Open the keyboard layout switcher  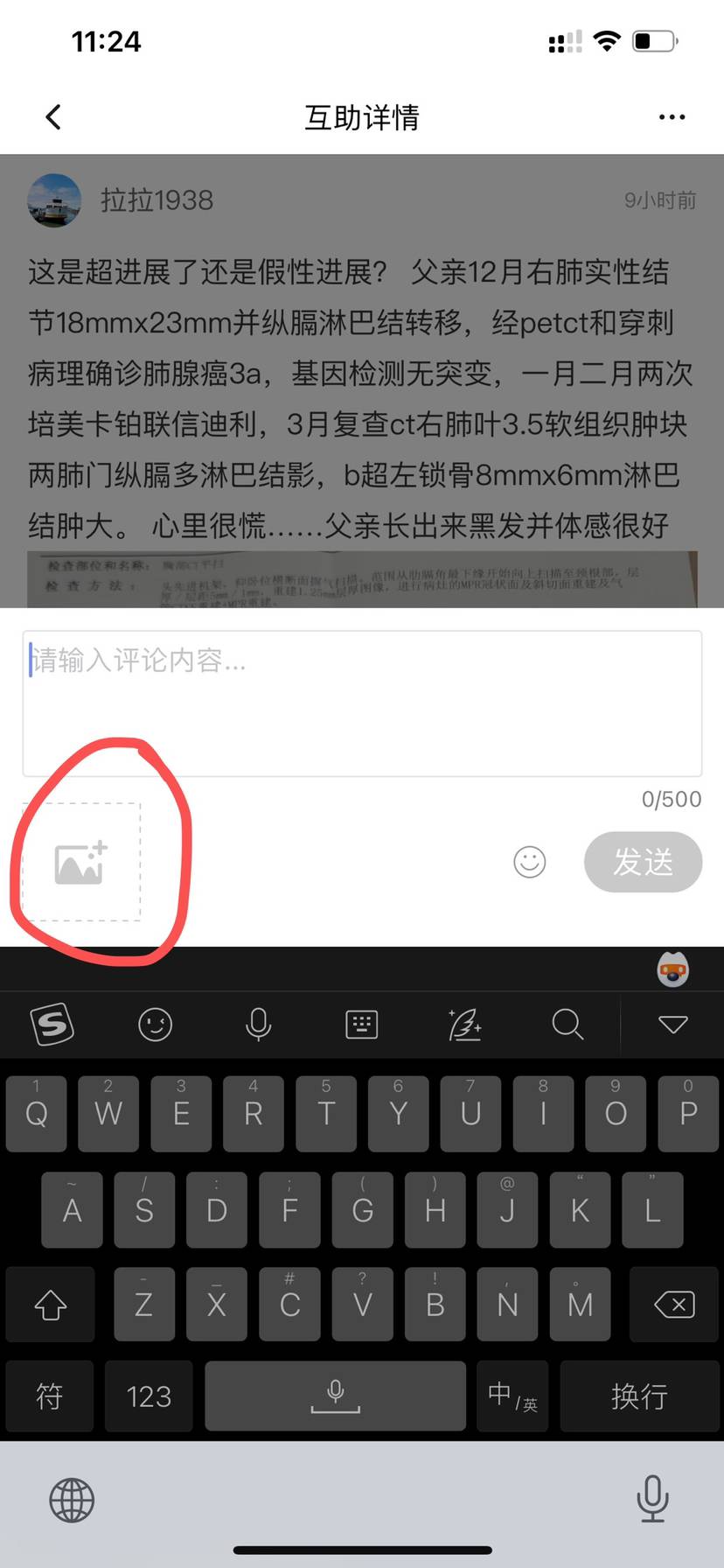361,1024
